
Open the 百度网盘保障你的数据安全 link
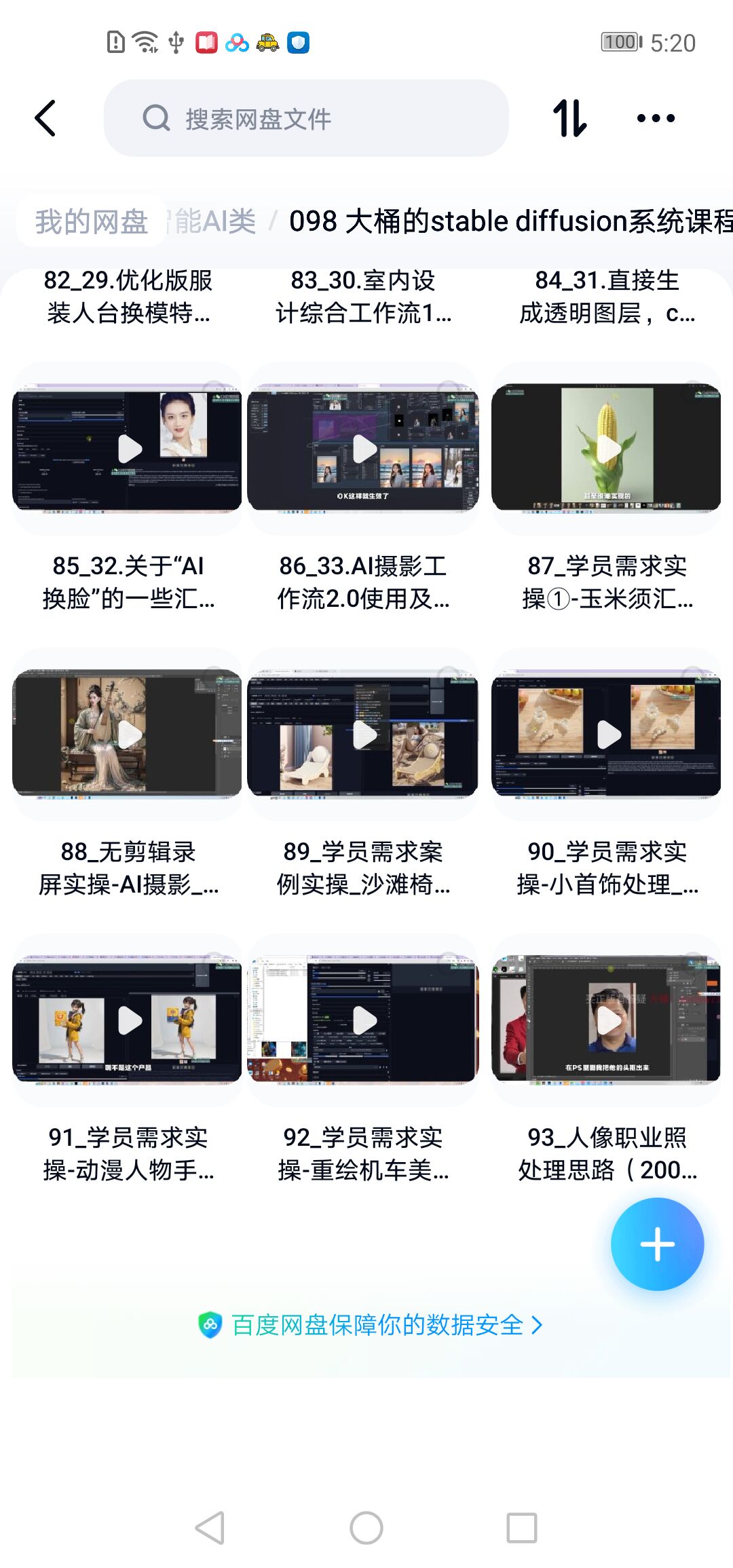point(370,1324)
